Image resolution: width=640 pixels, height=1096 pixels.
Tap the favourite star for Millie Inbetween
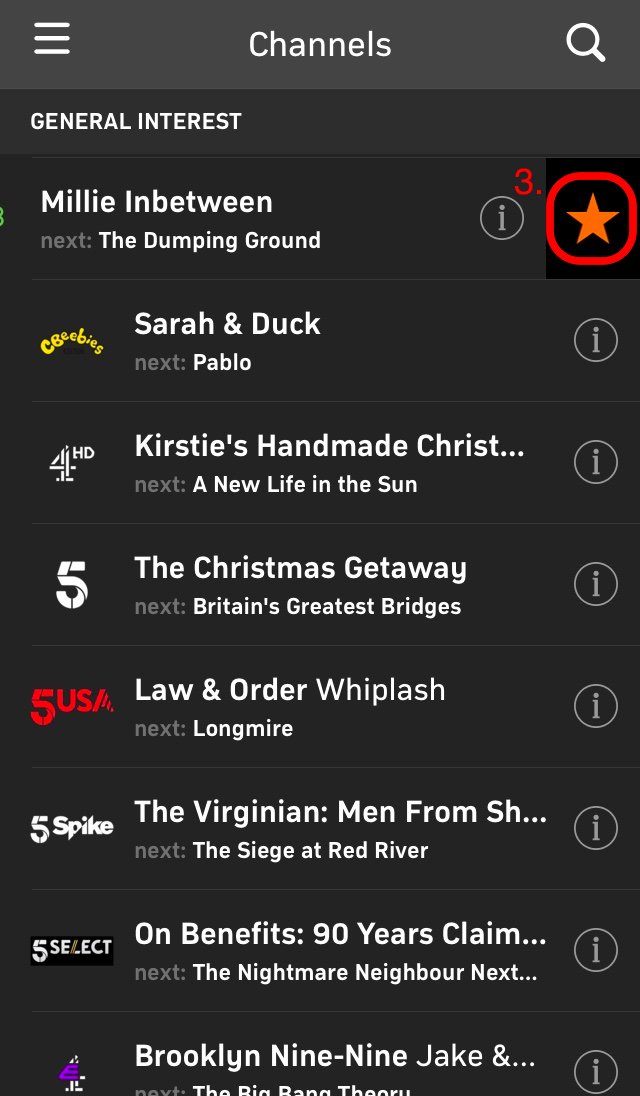coord(592,219)
